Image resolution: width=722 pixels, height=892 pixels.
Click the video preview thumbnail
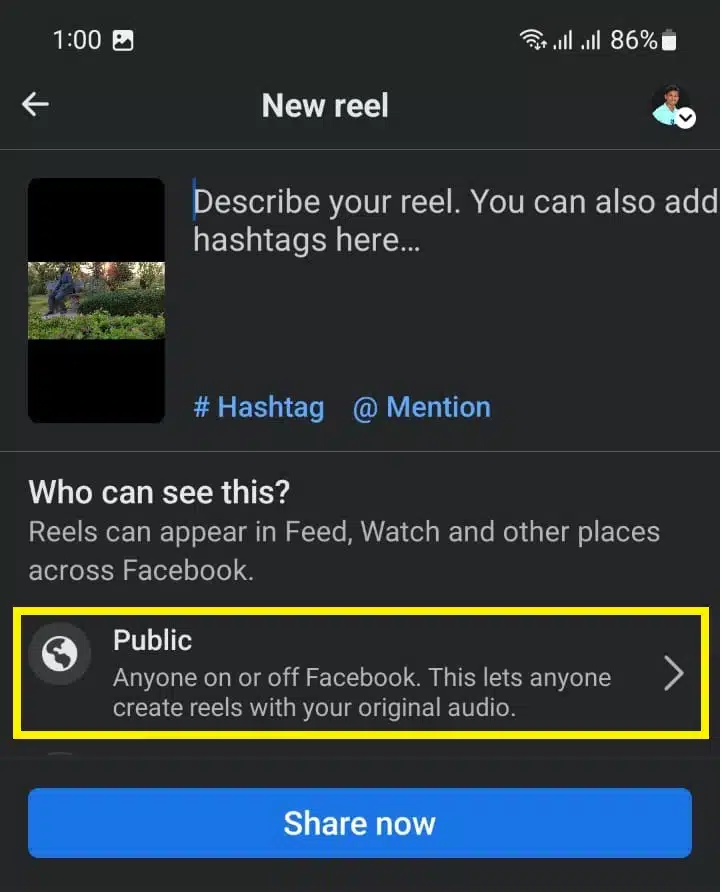[x=96, y=302]
